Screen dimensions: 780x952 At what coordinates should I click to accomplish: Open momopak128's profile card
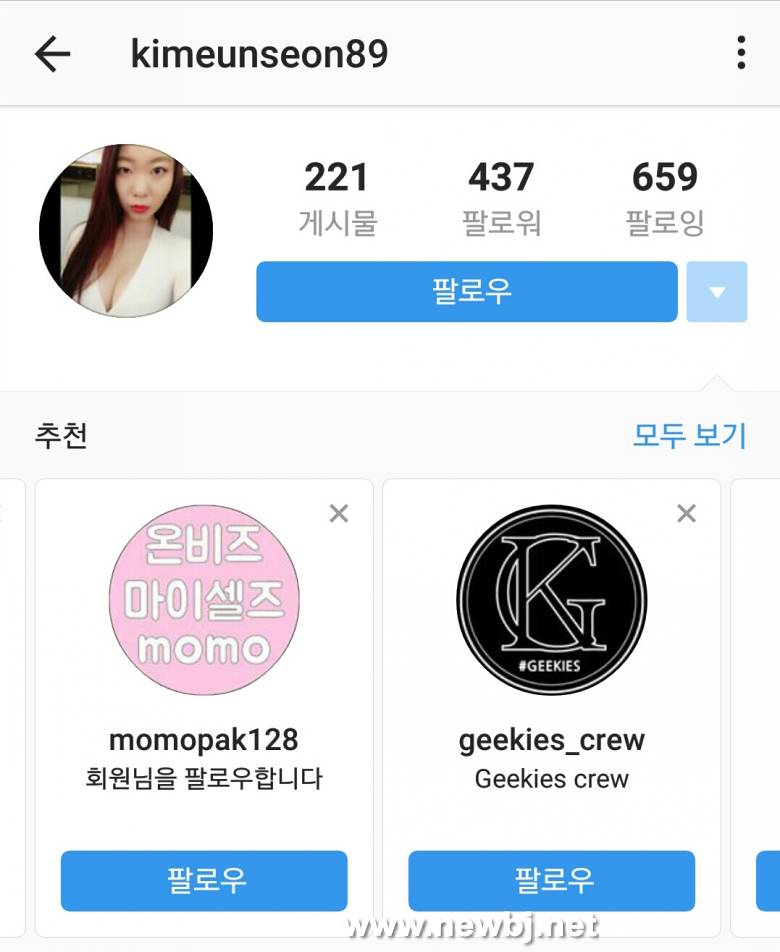203,600
